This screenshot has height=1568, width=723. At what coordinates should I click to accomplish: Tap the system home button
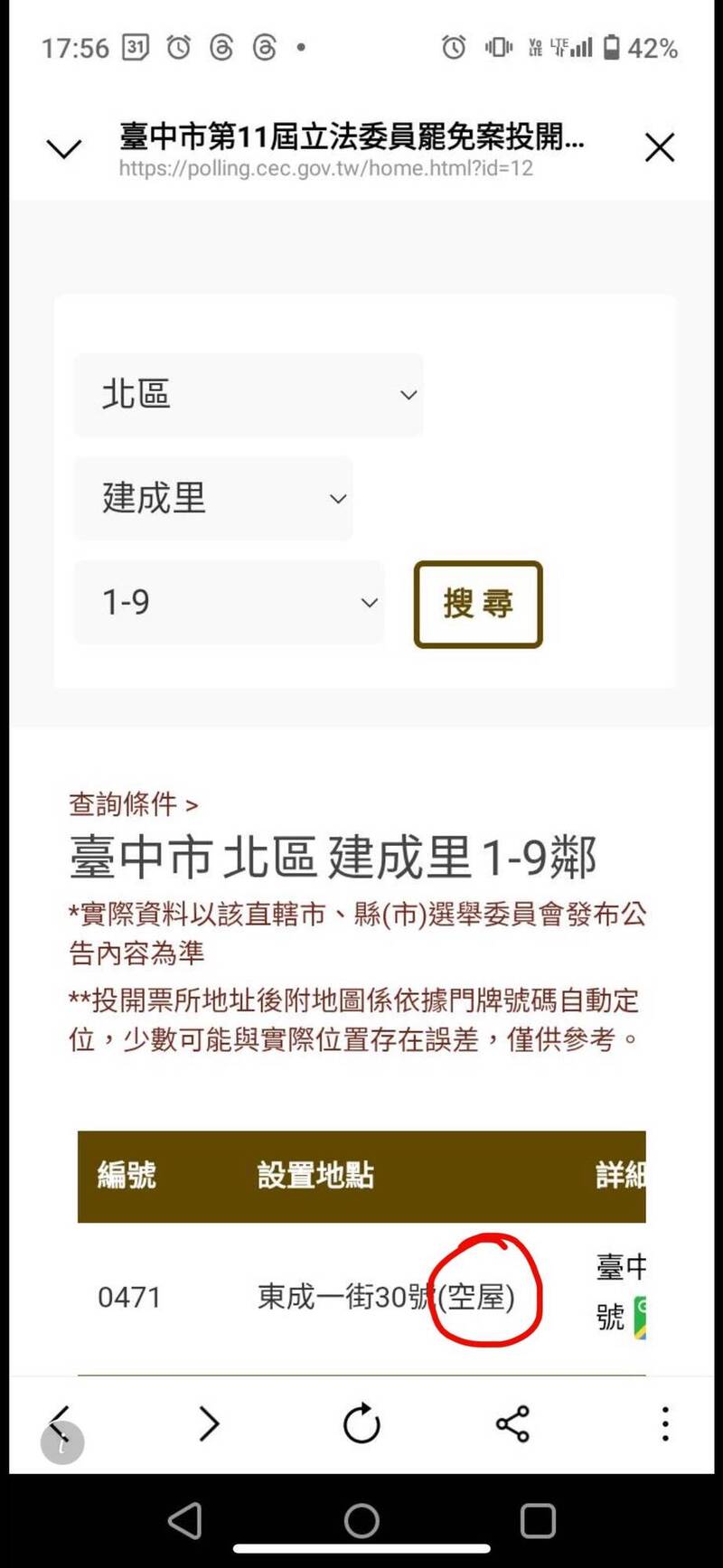pyautogui.click(x=361, y=1521)
